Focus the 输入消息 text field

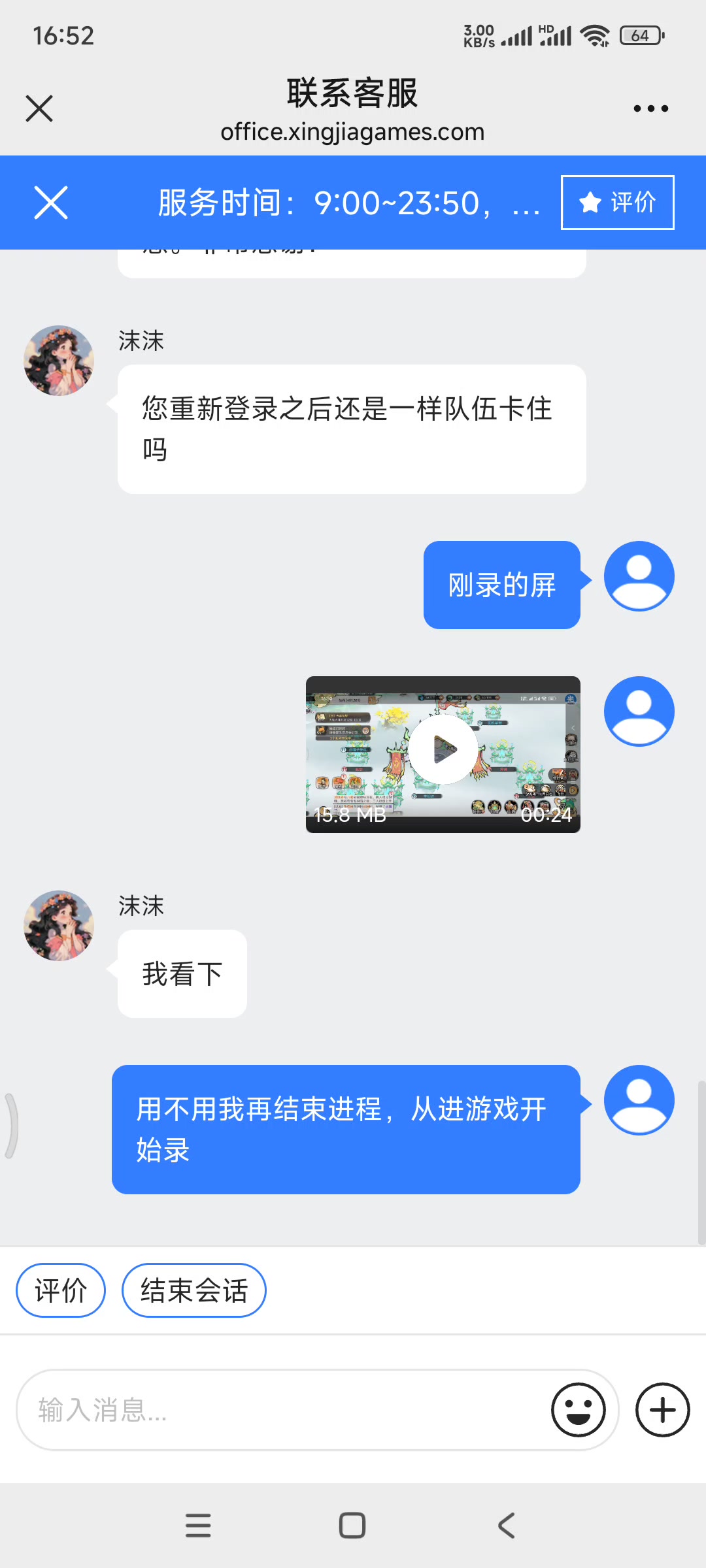[281, 1410]
